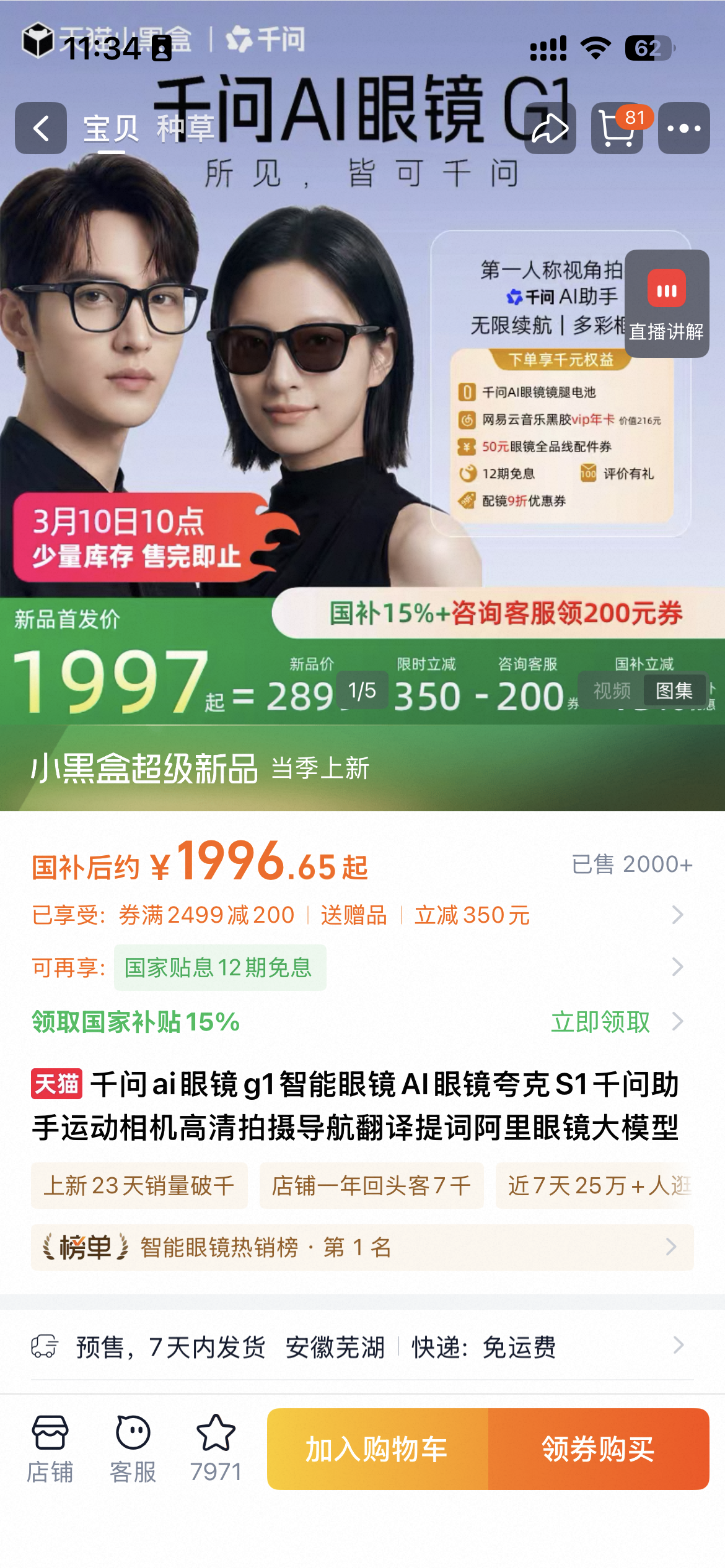This screenshot has width=725, height=1568.
Task: Switch to the 种草 tab
Action: pos(185,128)
